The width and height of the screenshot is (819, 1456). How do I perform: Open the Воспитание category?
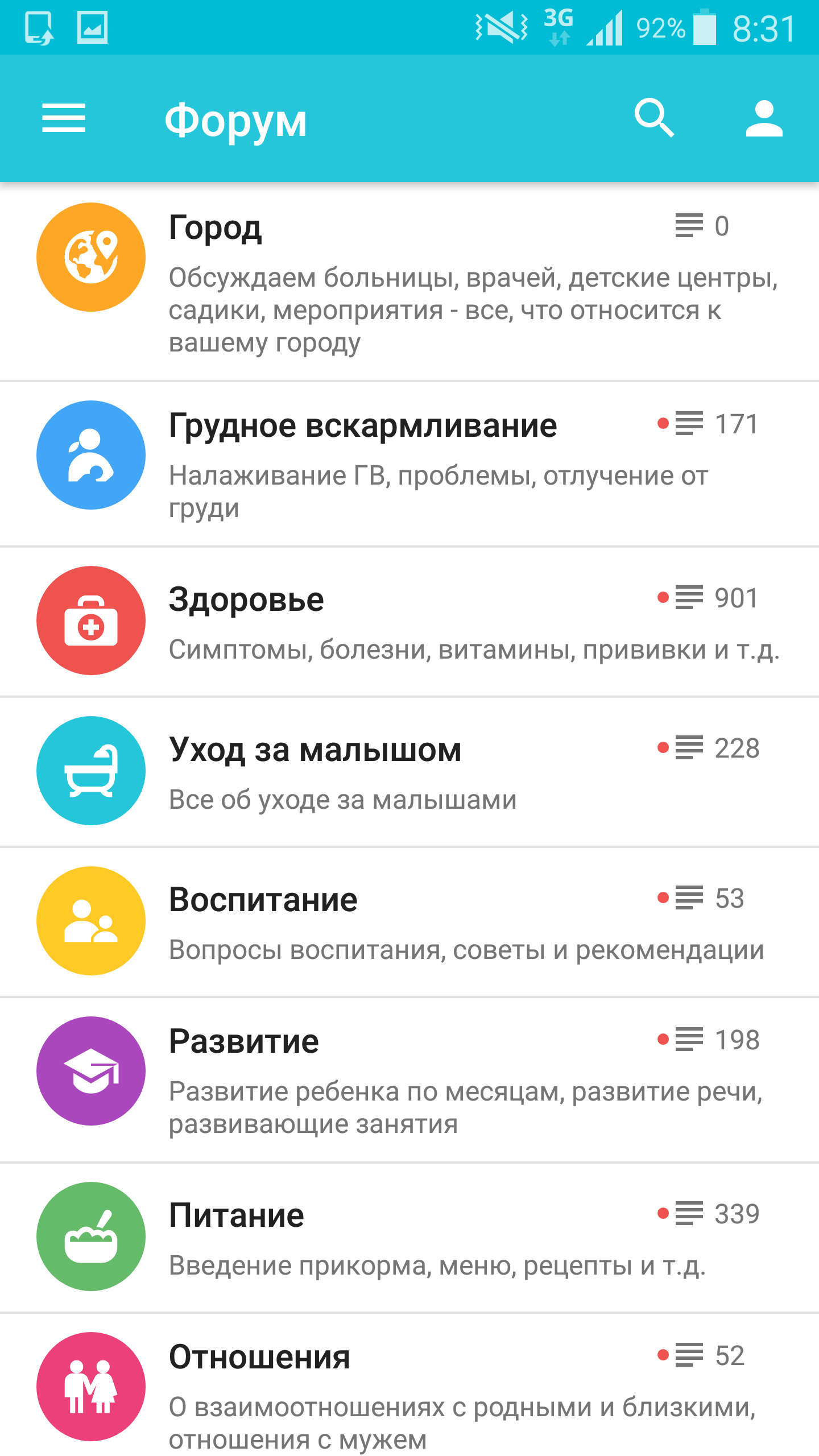pos(409,922)
